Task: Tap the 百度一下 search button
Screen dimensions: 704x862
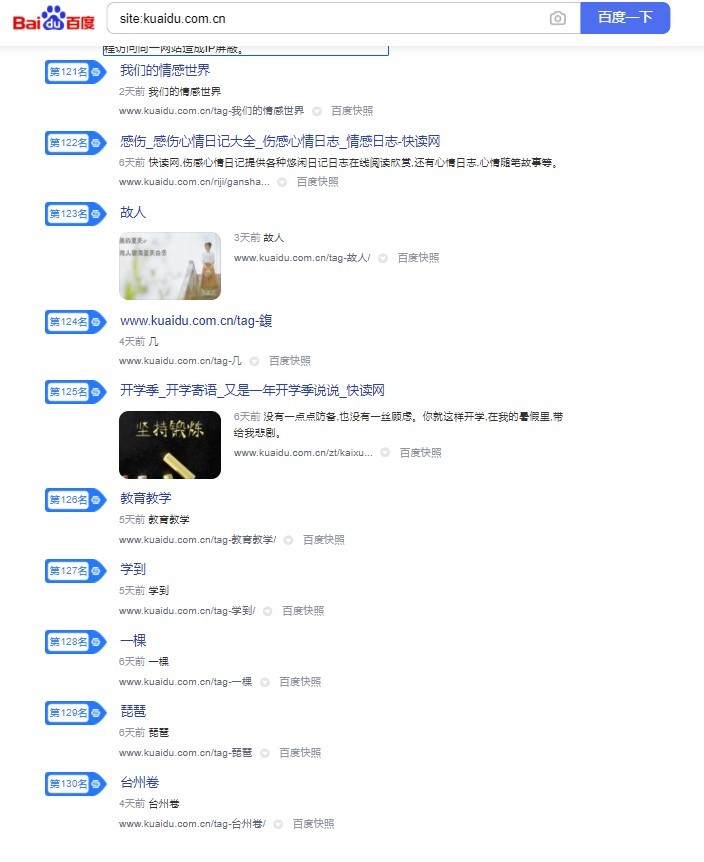Action: pos(625,18)
